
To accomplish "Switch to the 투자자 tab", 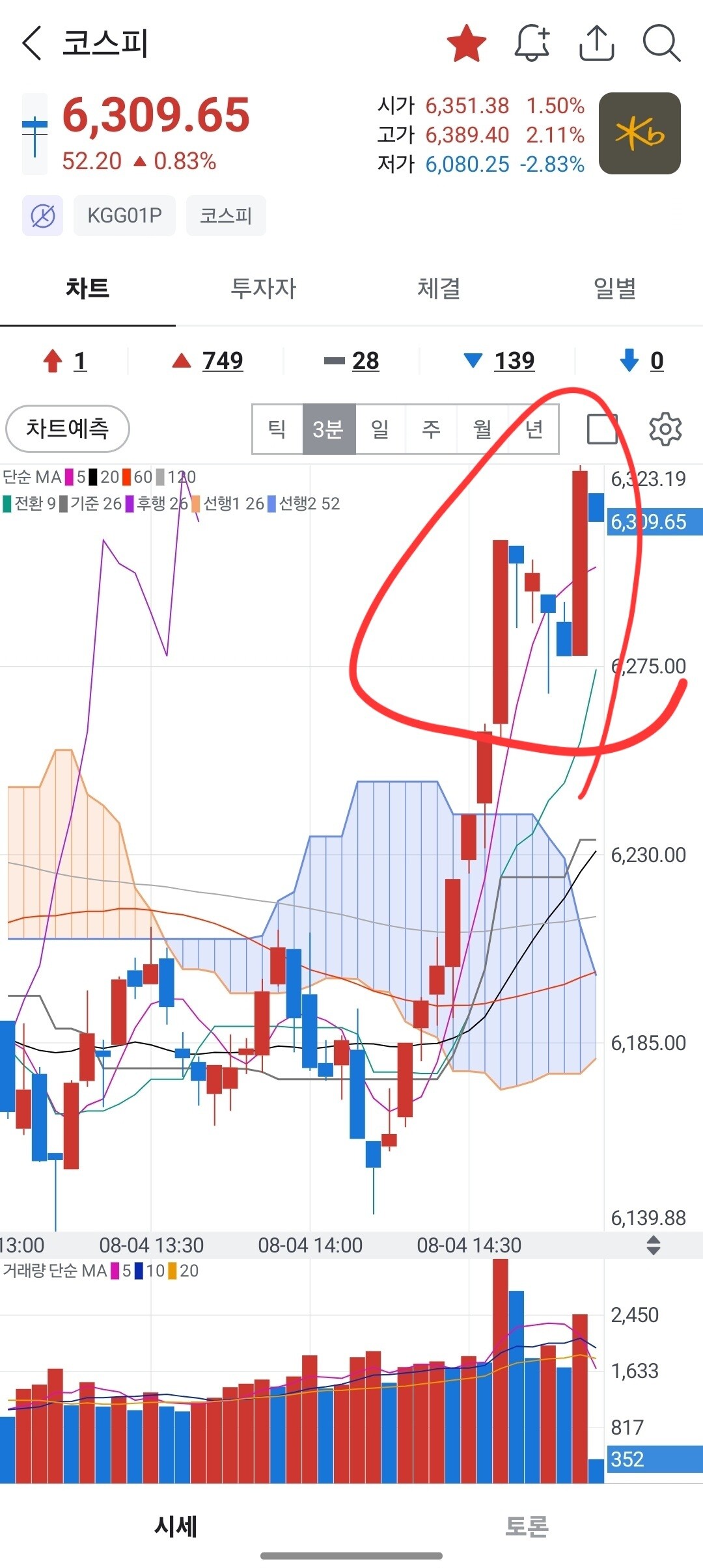I will (x=263, y=288).
